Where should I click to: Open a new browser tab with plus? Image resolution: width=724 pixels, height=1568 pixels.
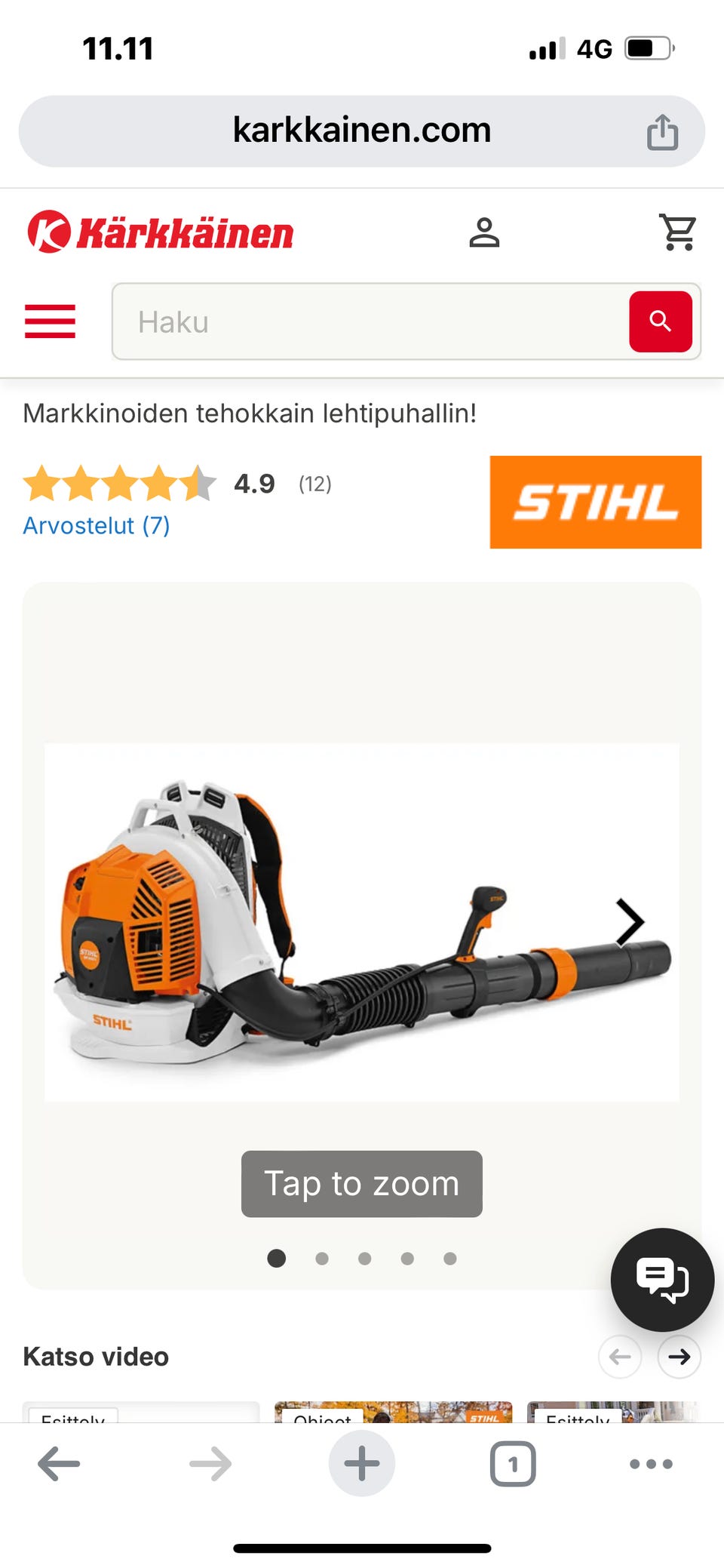click(362, 1464)
